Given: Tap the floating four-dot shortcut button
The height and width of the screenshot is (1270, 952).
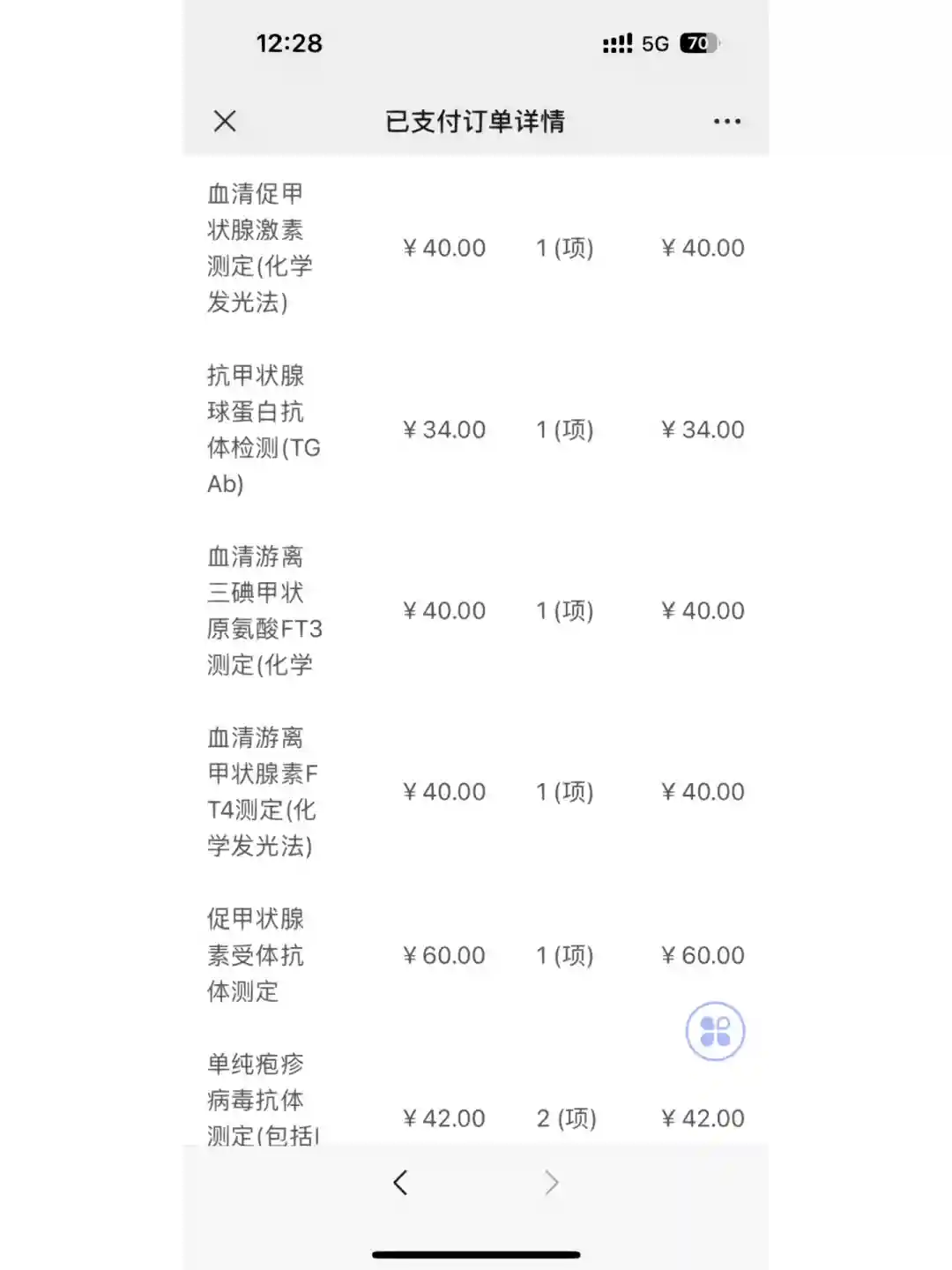Looking at the screenshot, I should coord(715,1031).
